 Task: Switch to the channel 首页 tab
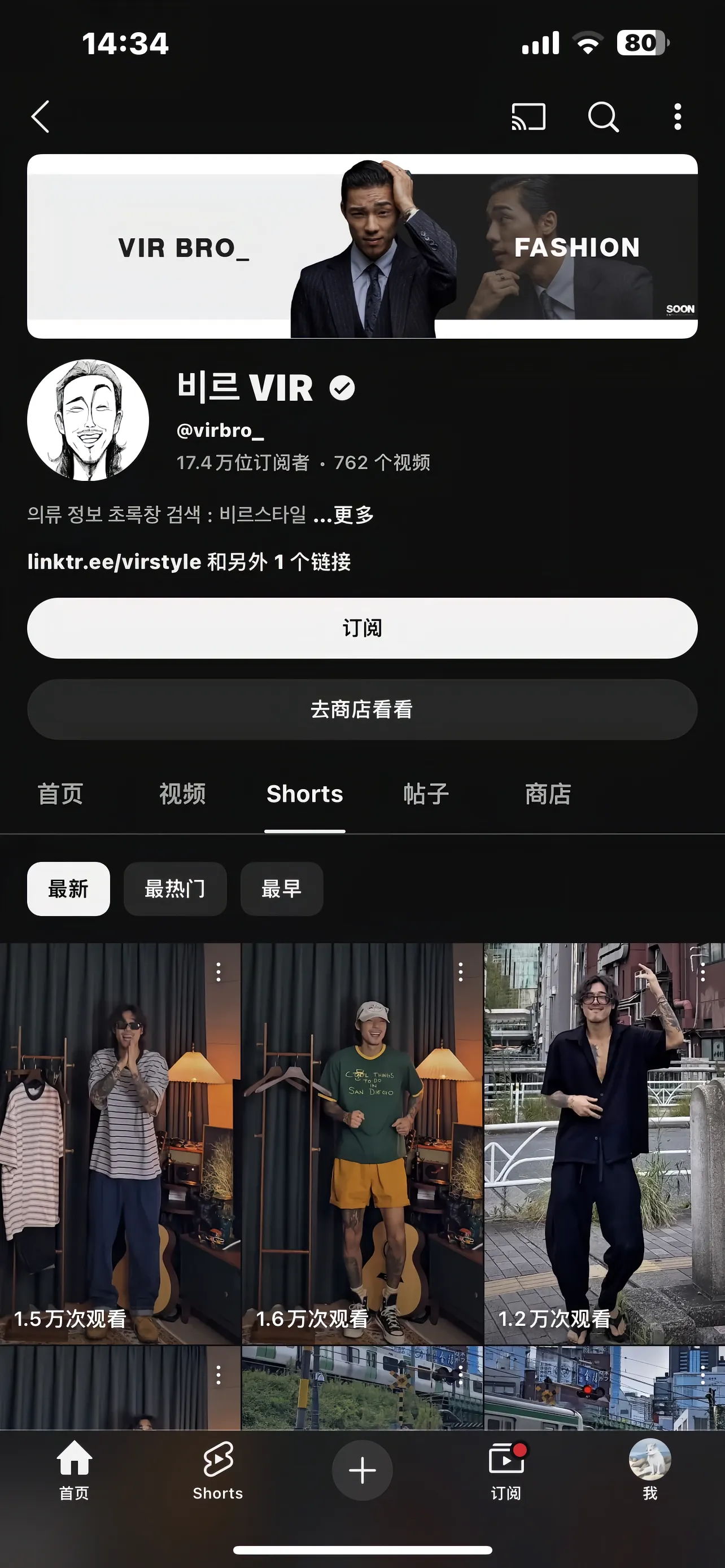pos(60,794)
